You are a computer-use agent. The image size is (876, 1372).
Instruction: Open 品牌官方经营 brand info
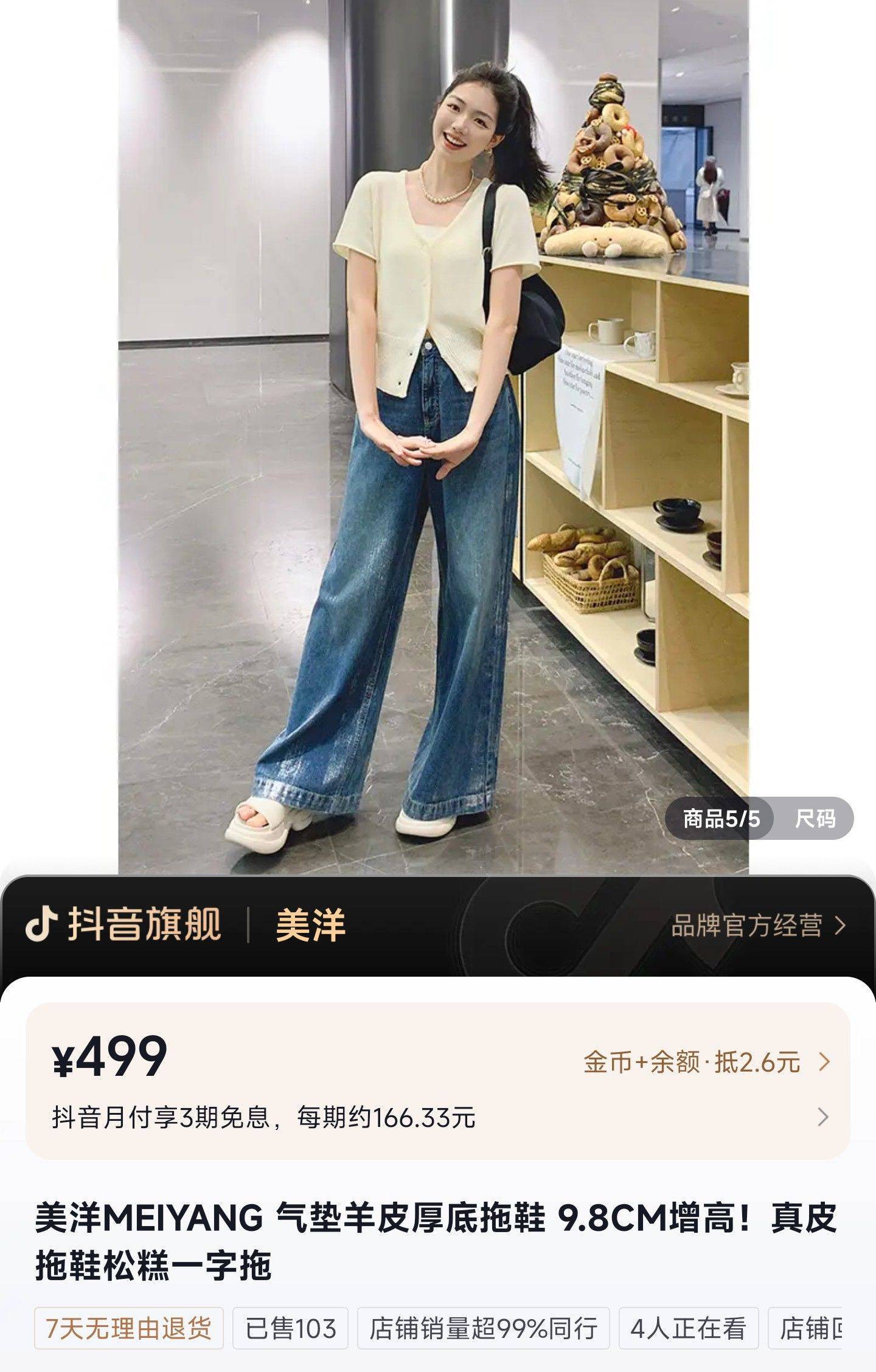click(x=758, y=926)
